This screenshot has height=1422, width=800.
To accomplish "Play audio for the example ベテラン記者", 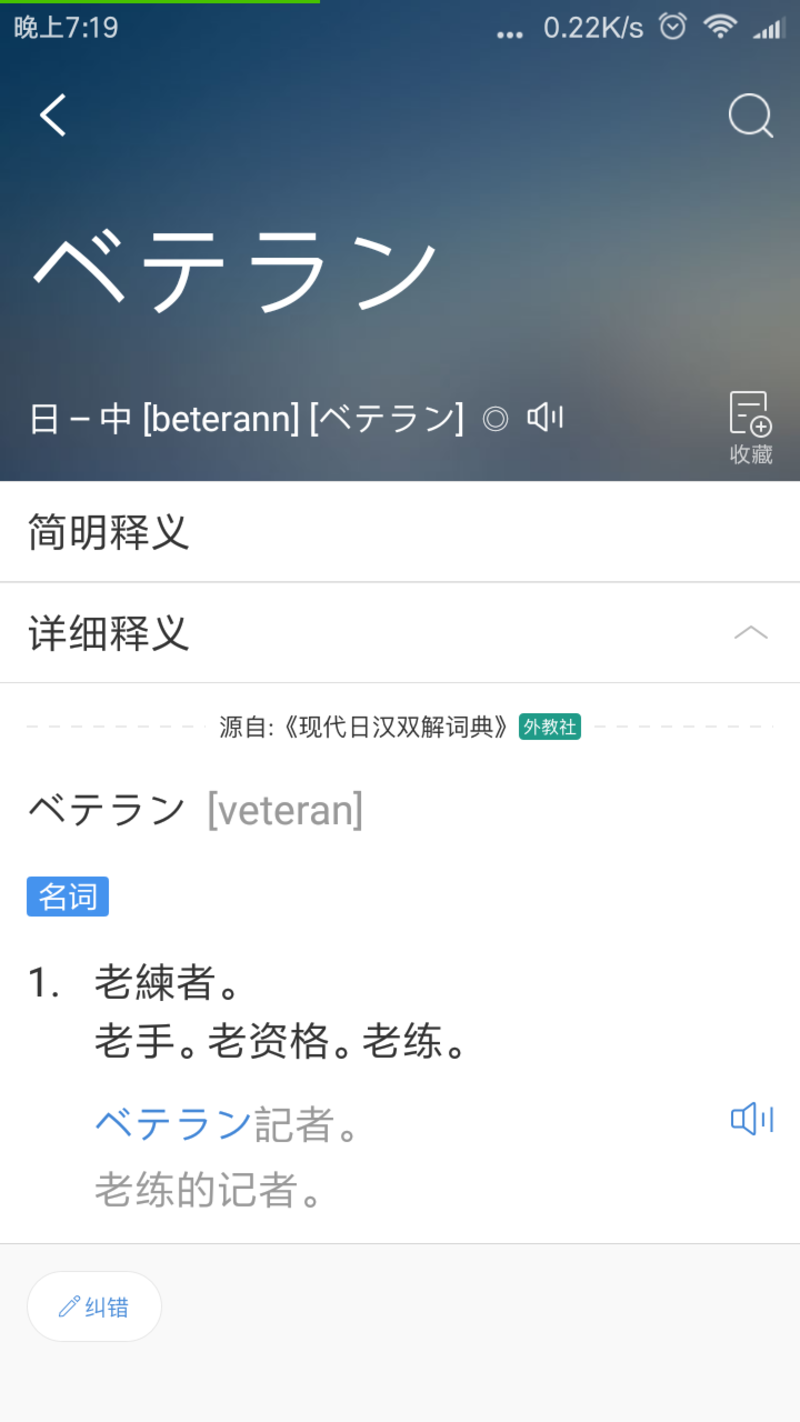I will [x=752, y=1120].
